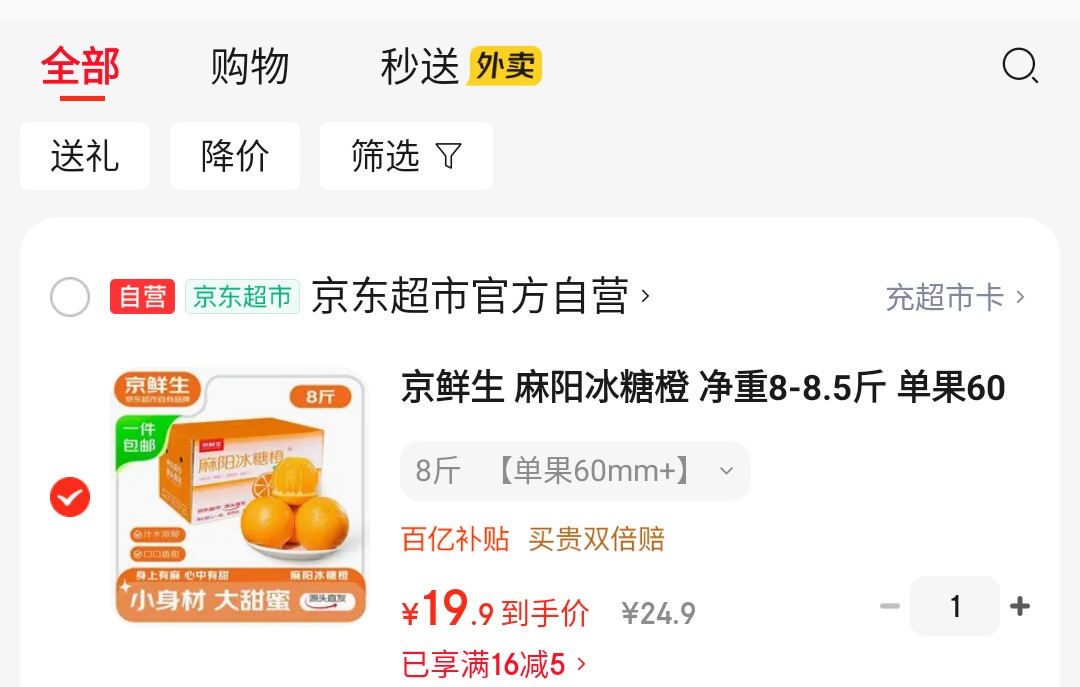Image resolution: width=1080 pixels, height=687 pixels.
Task: Open 充超市卡 link
Action: pyautogui.click(x=955, y=298)
